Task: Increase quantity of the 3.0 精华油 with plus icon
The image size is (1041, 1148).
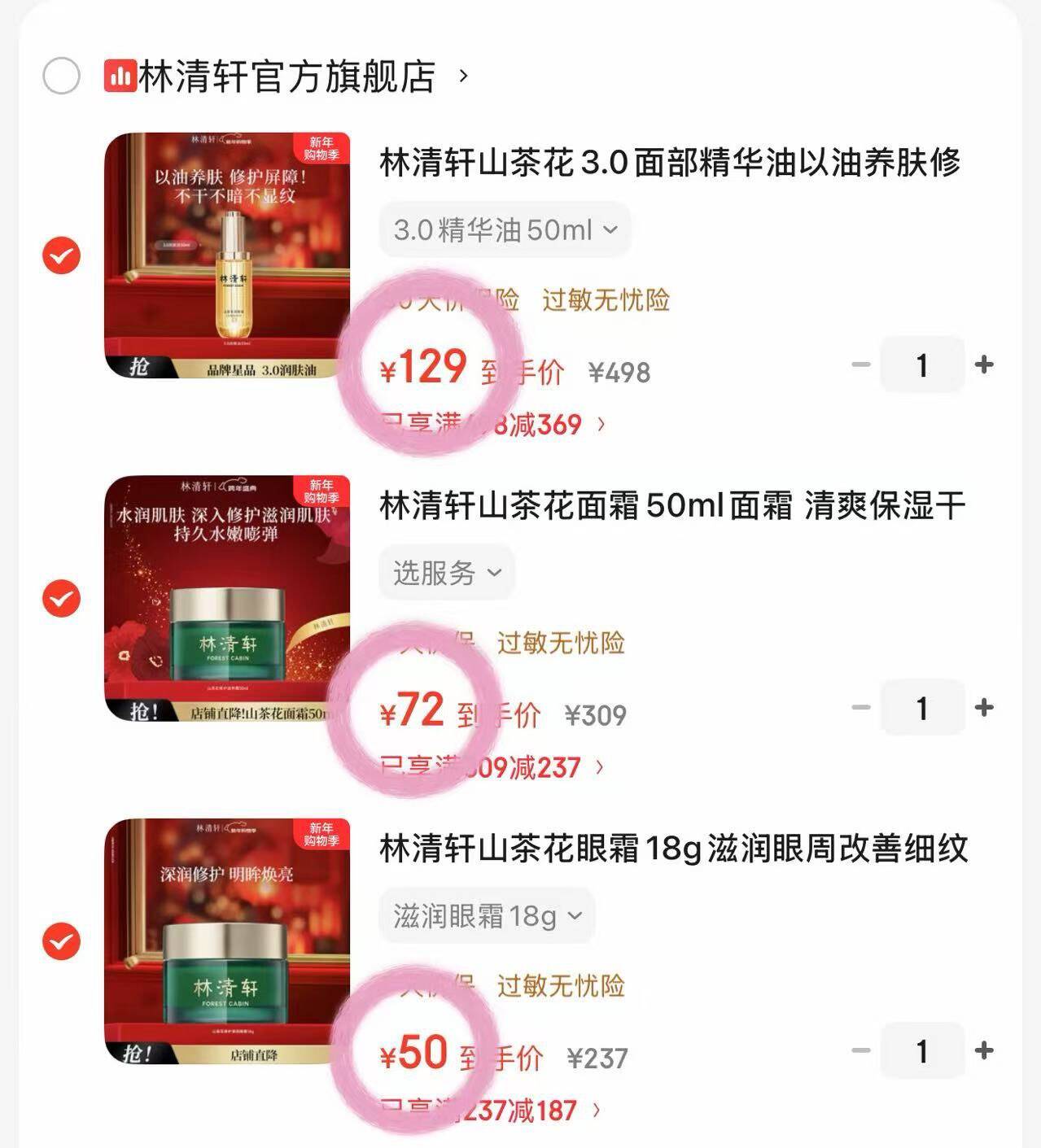Action: tap(986, 366)
